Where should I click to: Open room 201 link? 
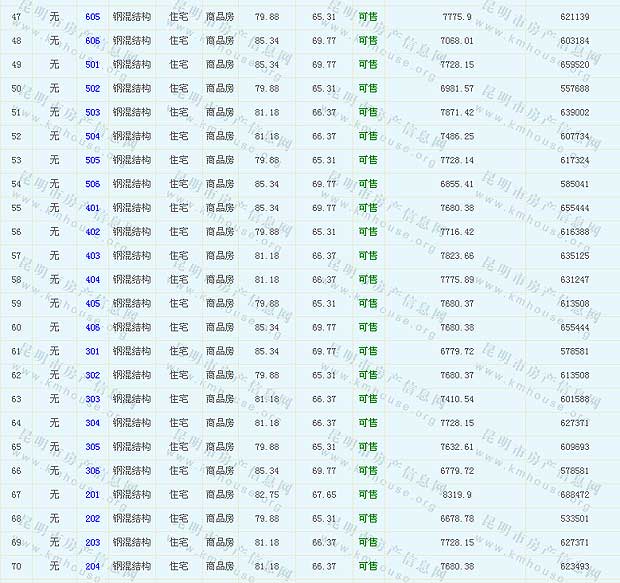click(x=93, y=495)
